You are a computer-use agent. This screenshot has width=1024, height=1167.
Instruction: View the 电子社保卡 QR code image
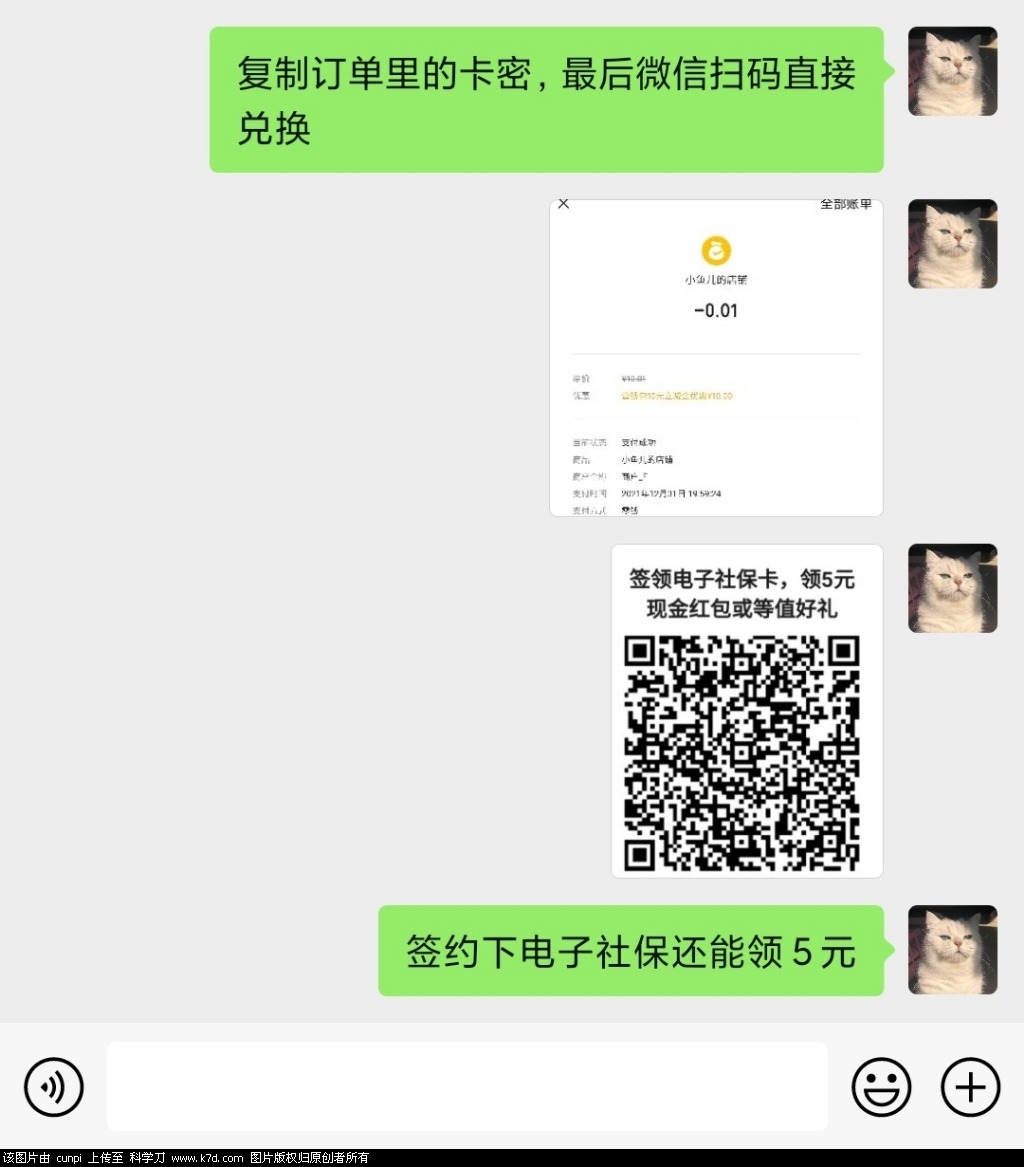tap(746, 711)
